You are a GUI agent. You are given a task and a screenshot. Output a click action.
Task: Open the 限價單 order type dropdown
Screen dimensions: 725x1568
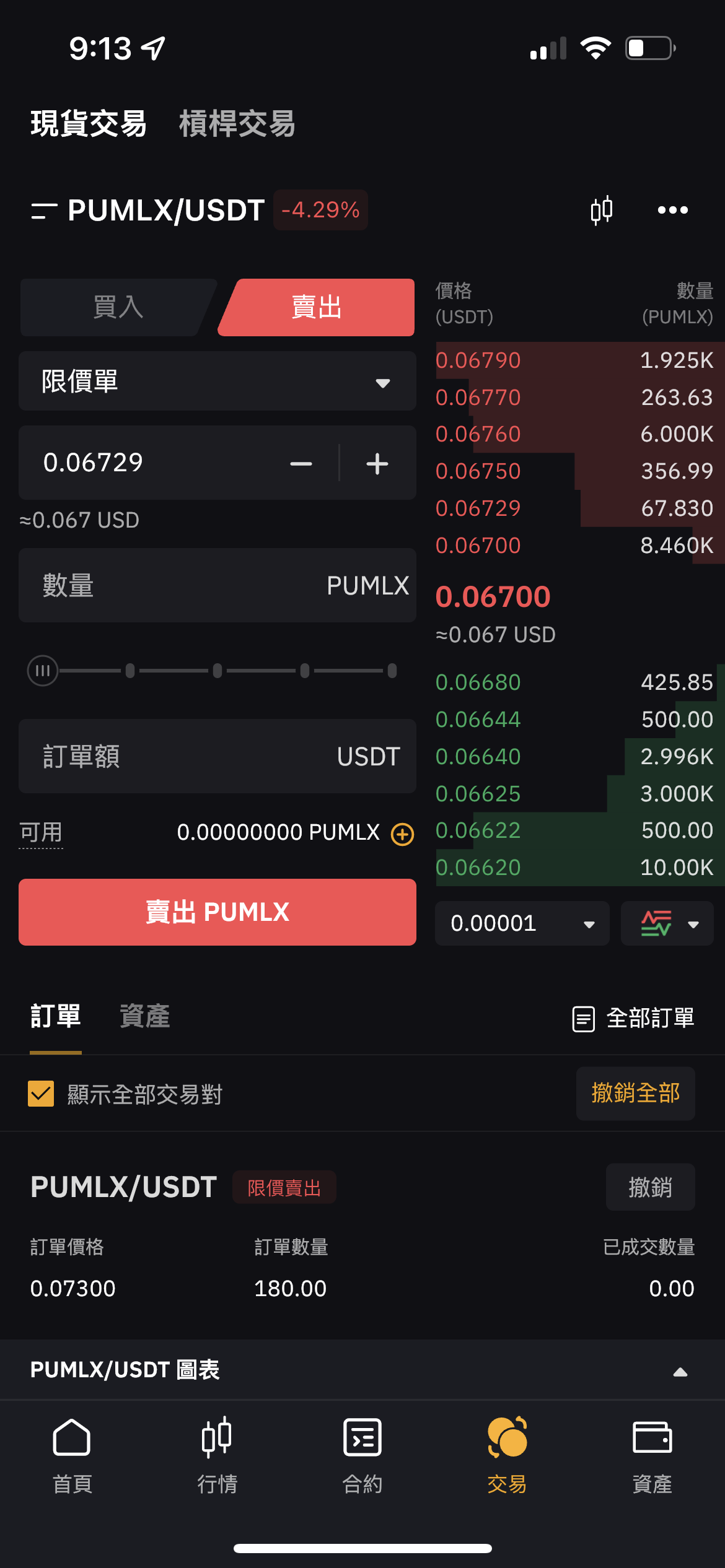217,381
